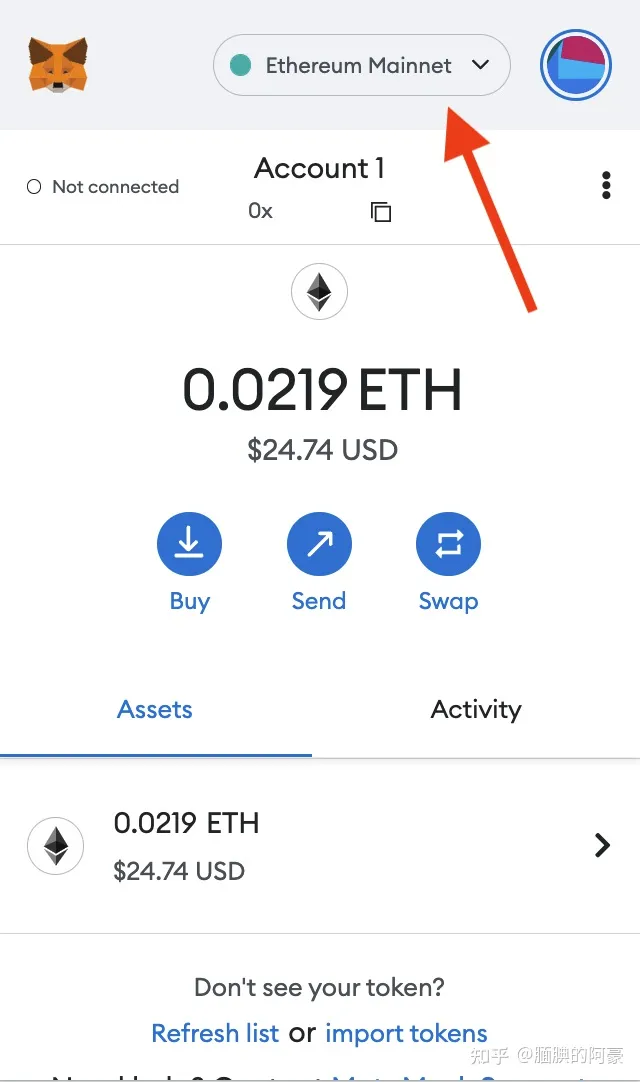Select the import tokens link

click(x=406, y=1033)
